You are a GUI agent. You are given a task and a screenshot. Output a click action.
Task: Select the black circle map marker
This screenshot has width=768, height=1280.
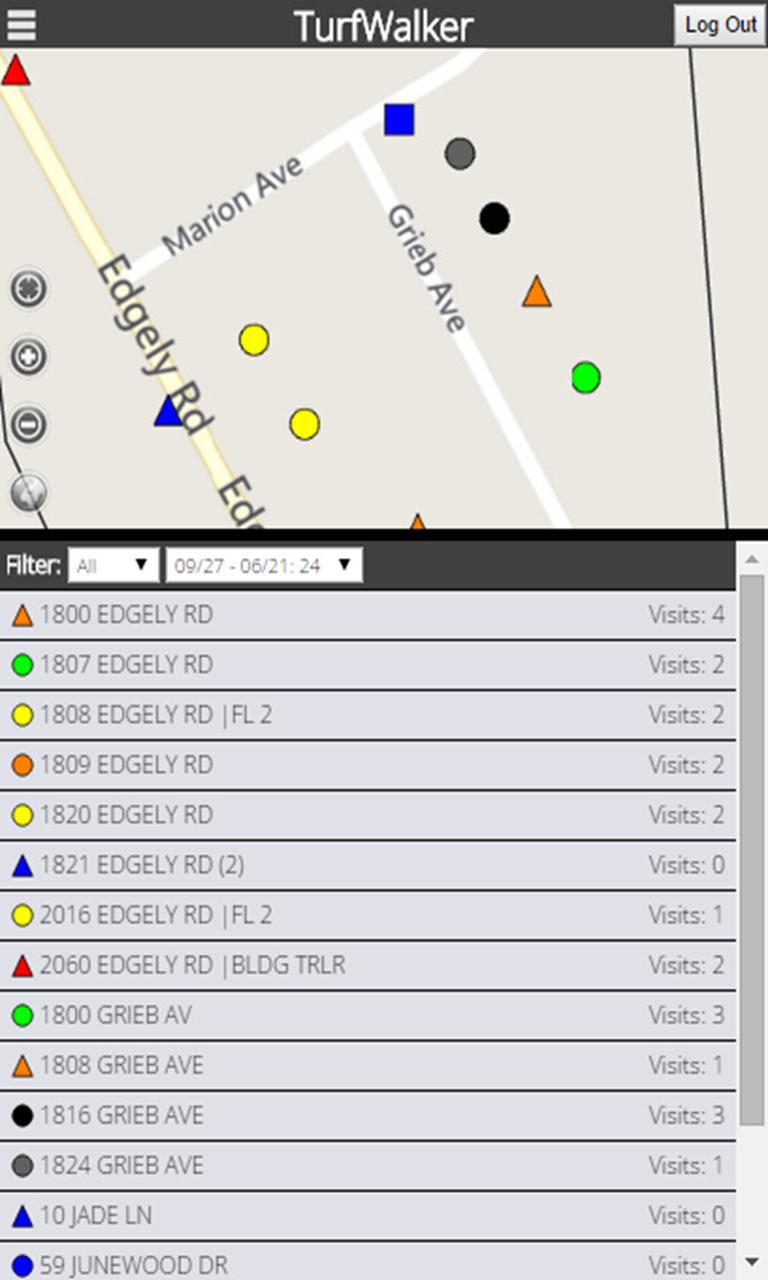coord(494,218)
